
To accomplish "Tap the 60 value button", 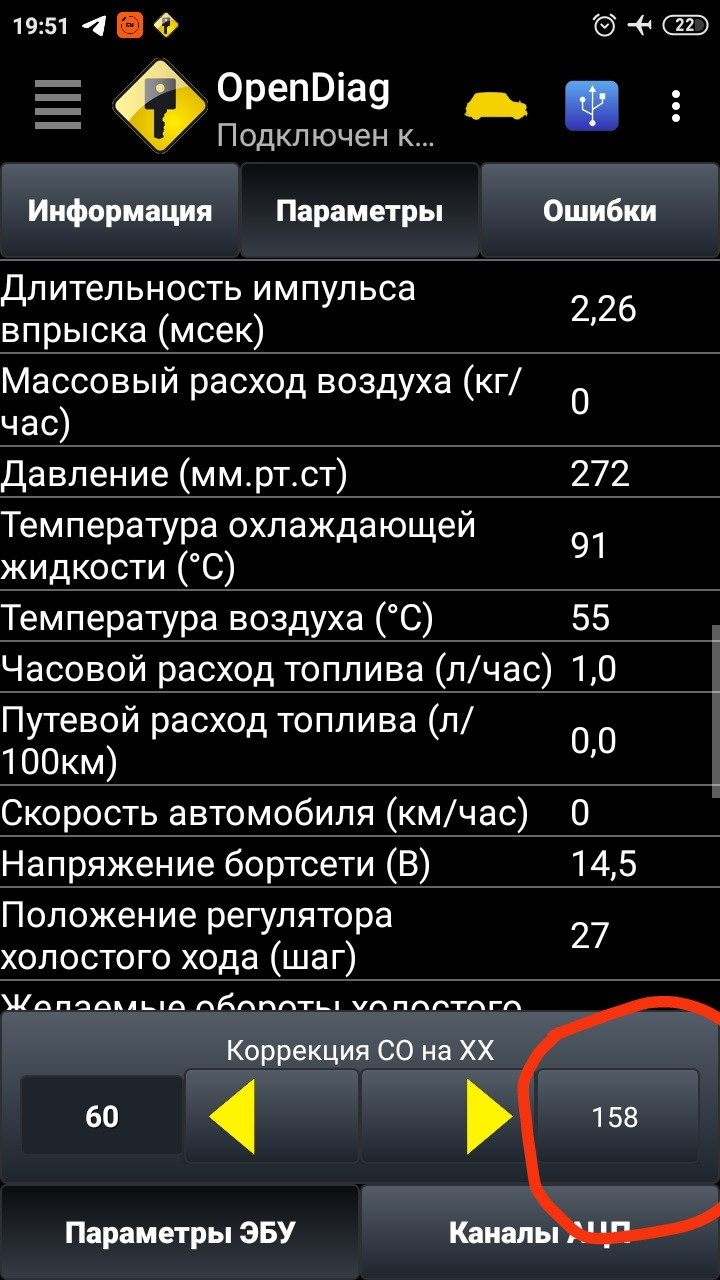I will [x=101, y=1115].
